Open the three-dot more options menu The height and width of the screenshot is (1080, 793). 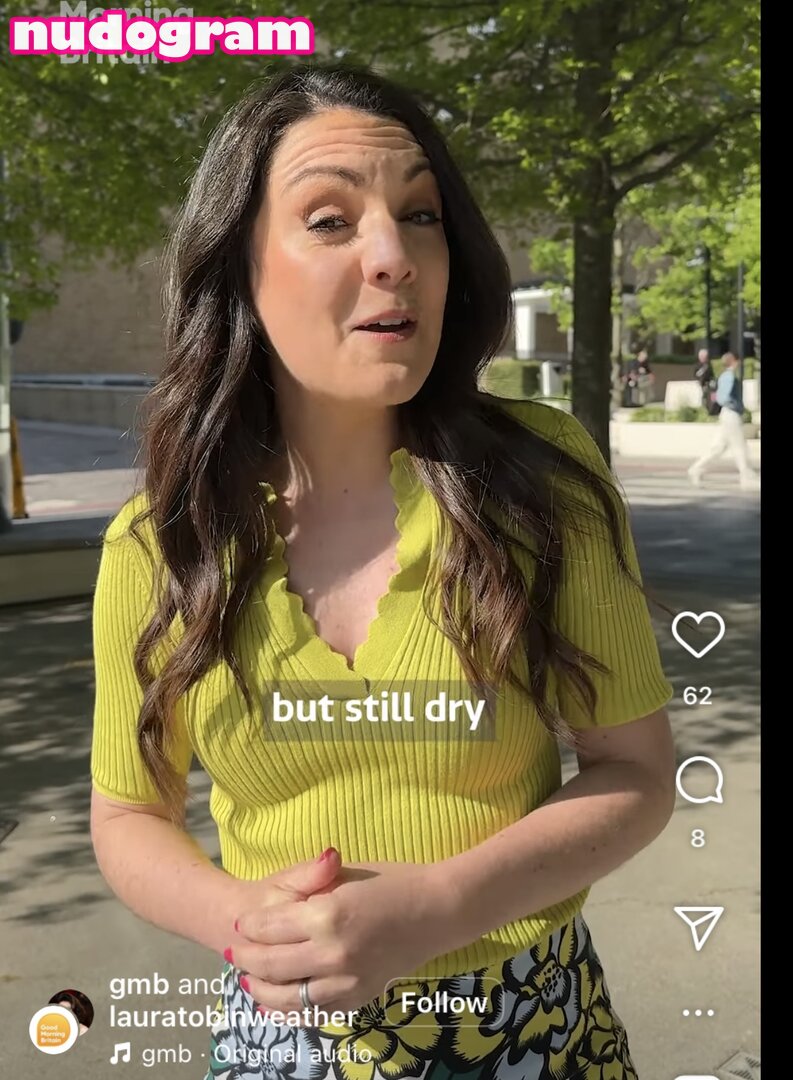(x=698, y=1012)
